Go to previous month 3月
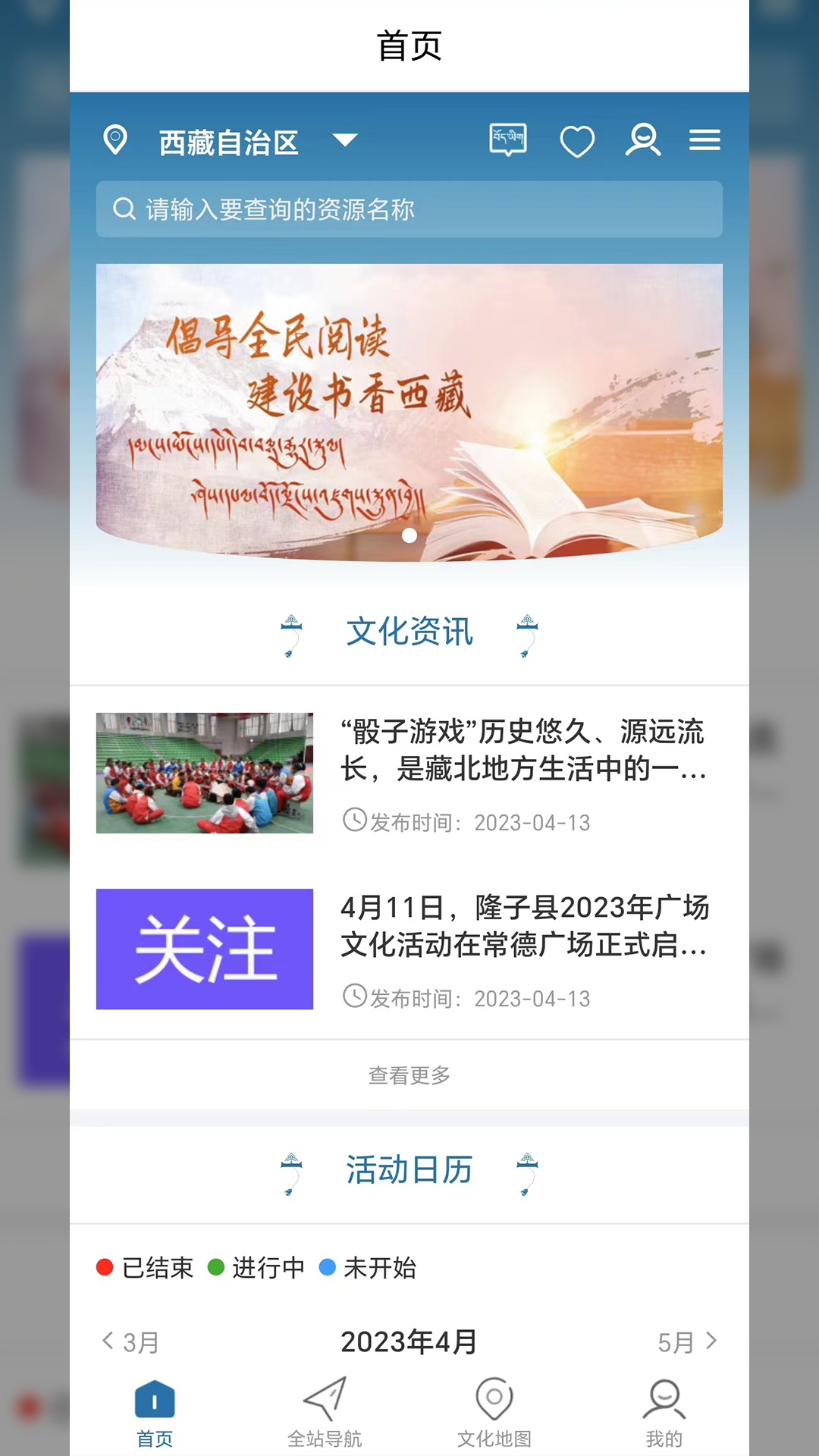This screenshot has height=1456, width=819. pyautogui.click(x=130, y=1342)
